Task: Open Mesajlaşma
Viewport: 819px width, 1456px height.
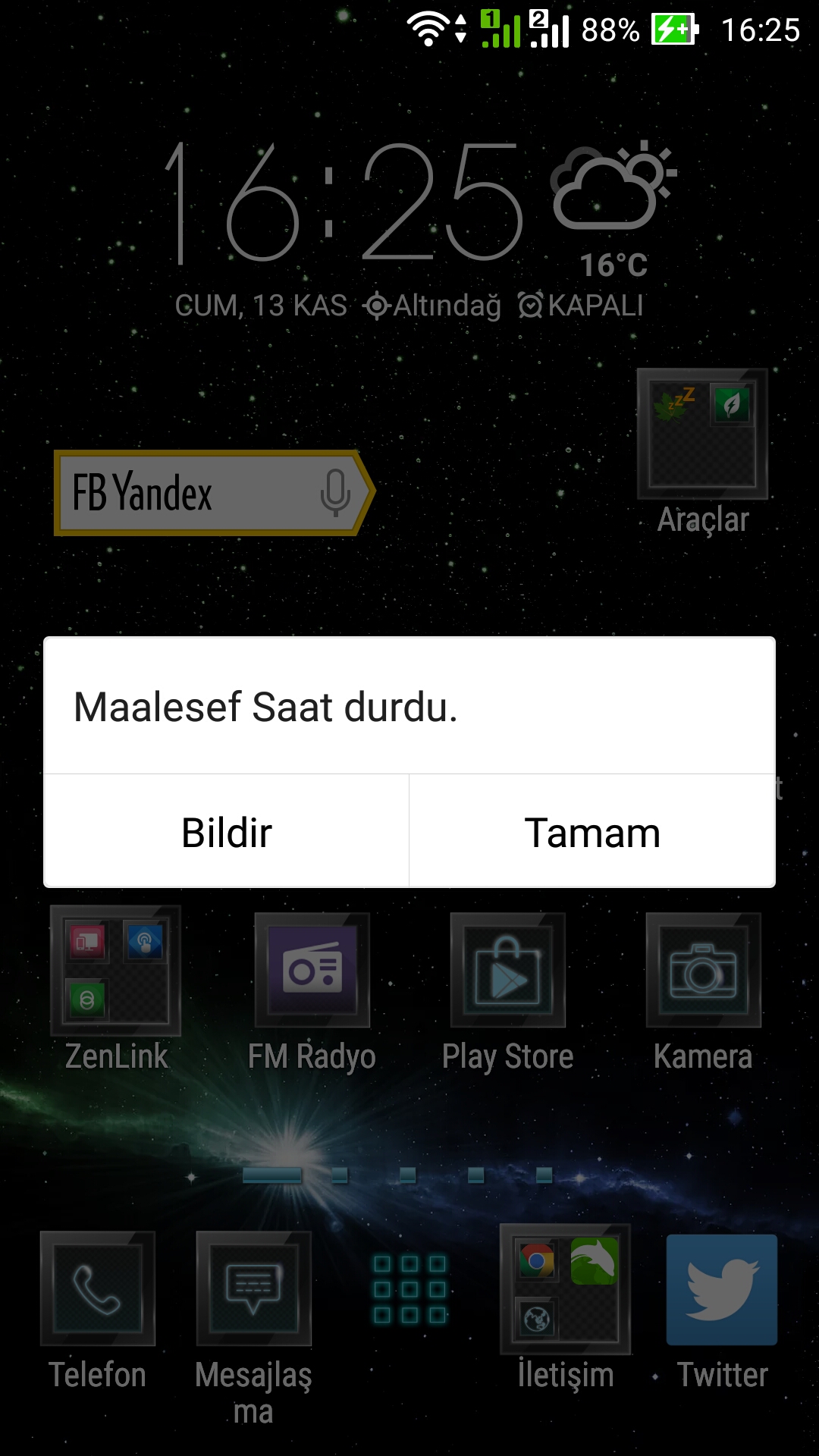Action: pos(253,1289)
